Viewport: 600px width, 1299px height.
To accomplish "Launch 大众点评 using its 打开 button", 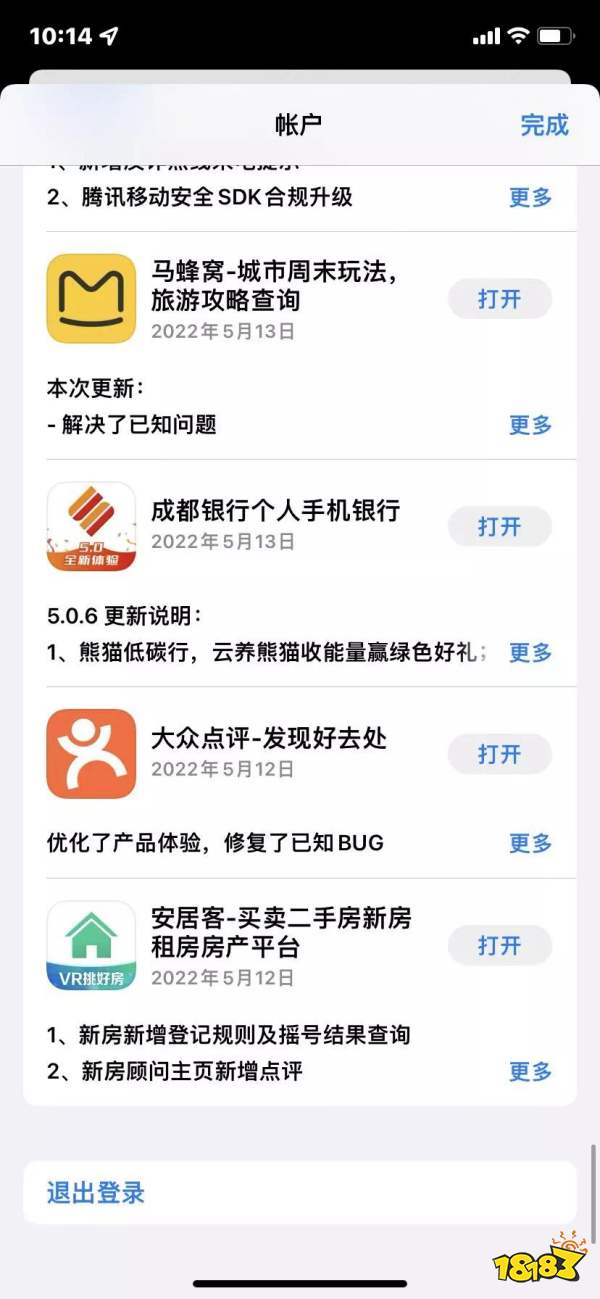I will (x=499, y=754).
